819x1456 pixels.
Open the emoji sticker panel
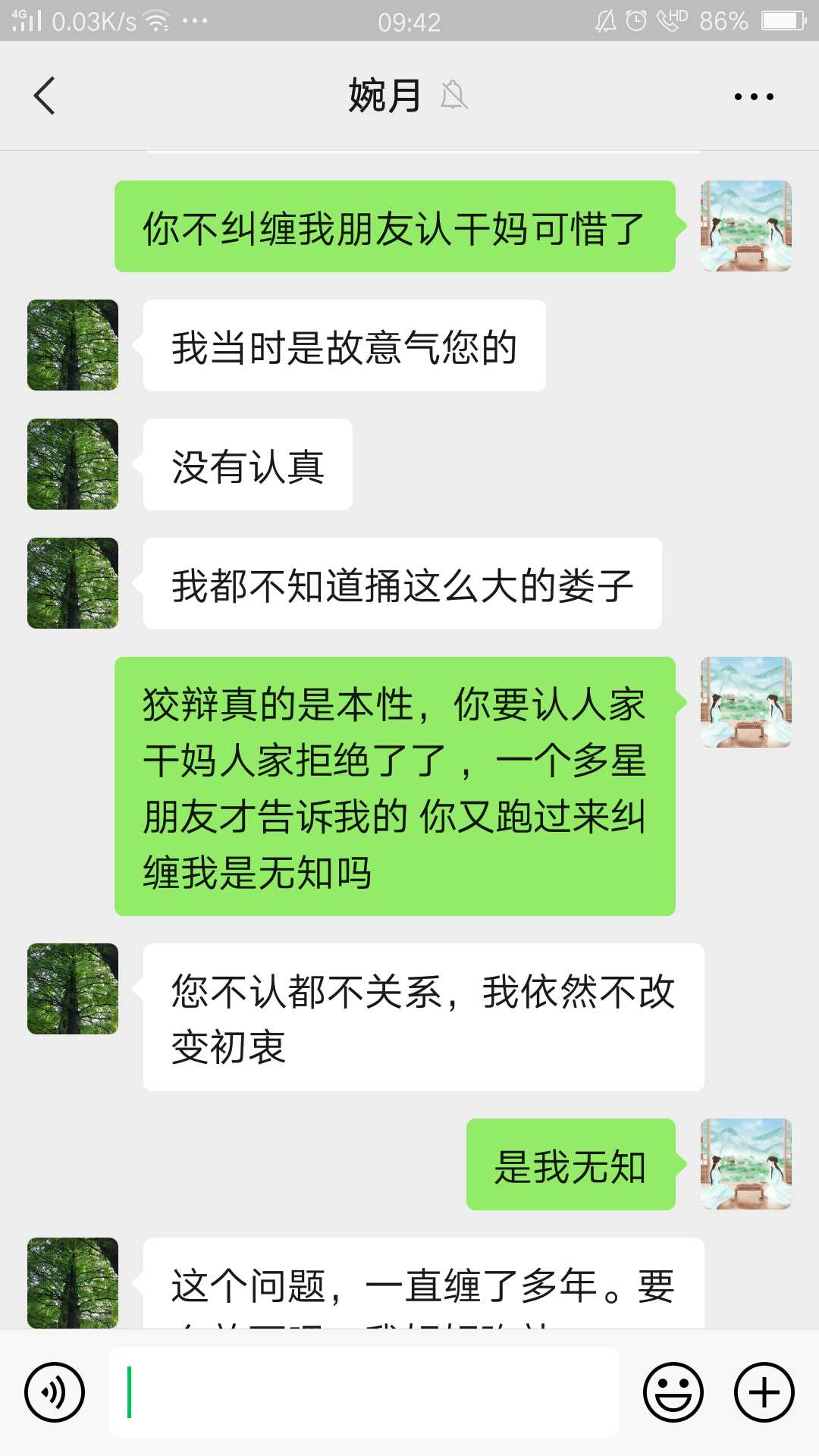click(673, 1392)
